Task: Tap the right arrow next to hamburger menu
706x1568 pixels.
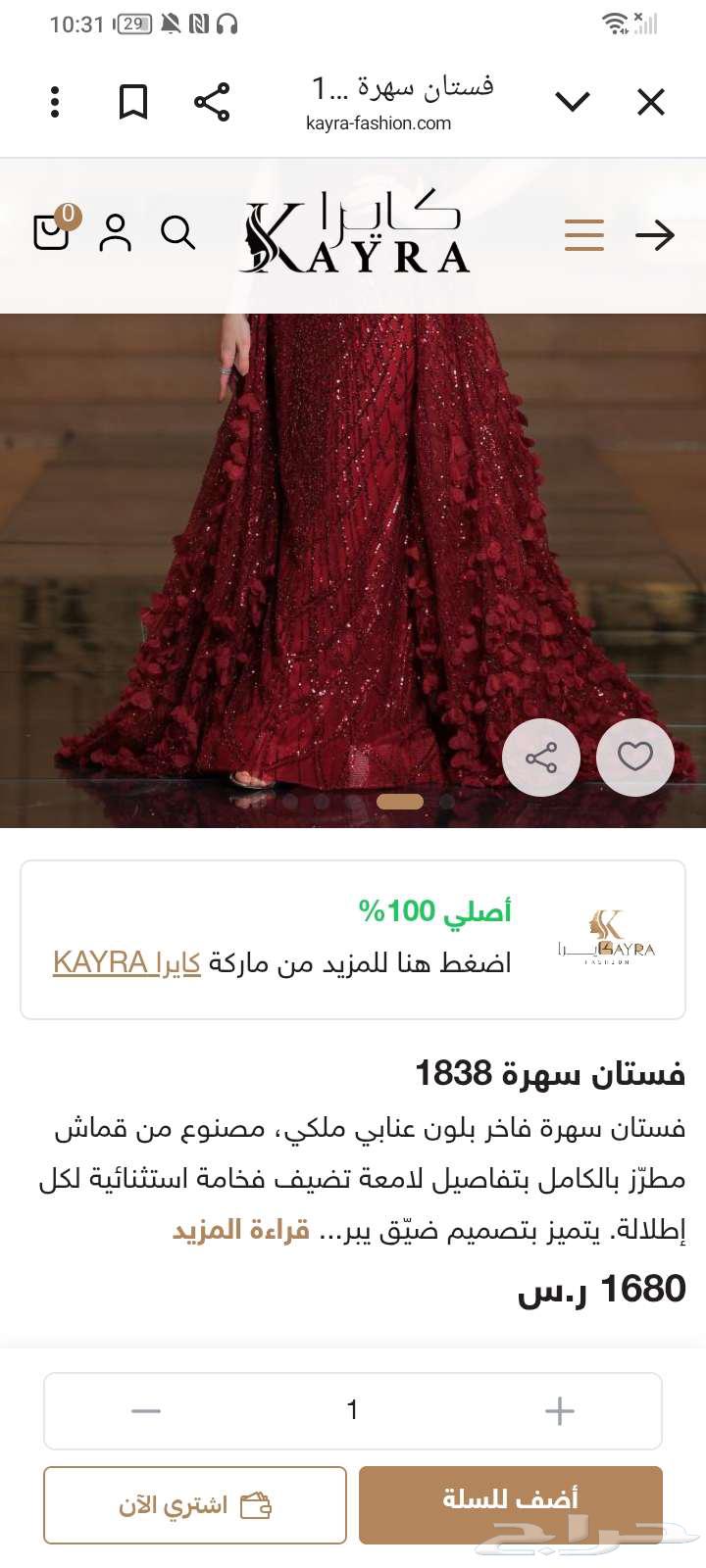Action: tap(655, 235)
